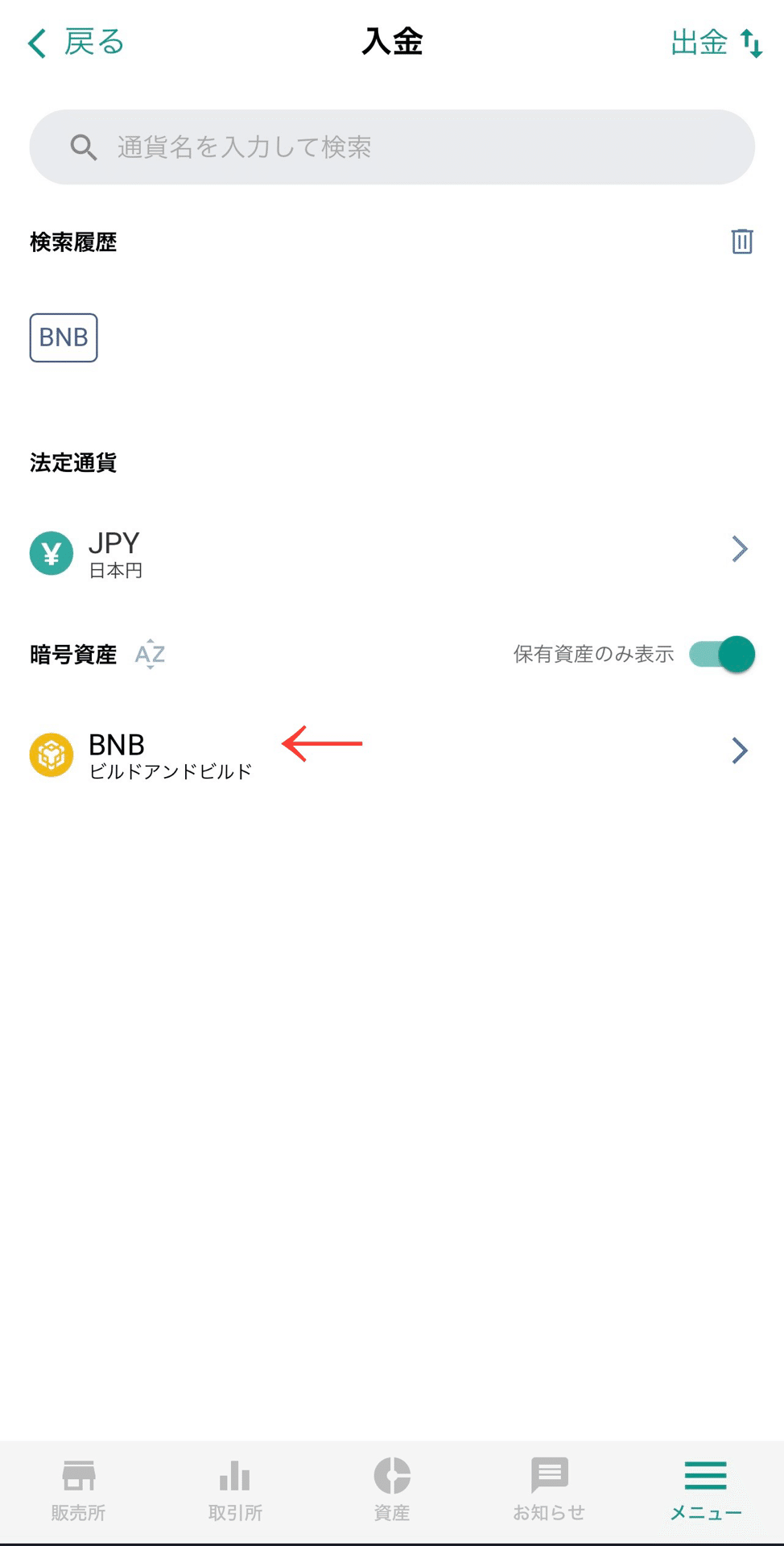Screen dimensions: 784x1546
Task: Open the メニュー tab
Action: pyautogui.click(x=706, y=1490)
